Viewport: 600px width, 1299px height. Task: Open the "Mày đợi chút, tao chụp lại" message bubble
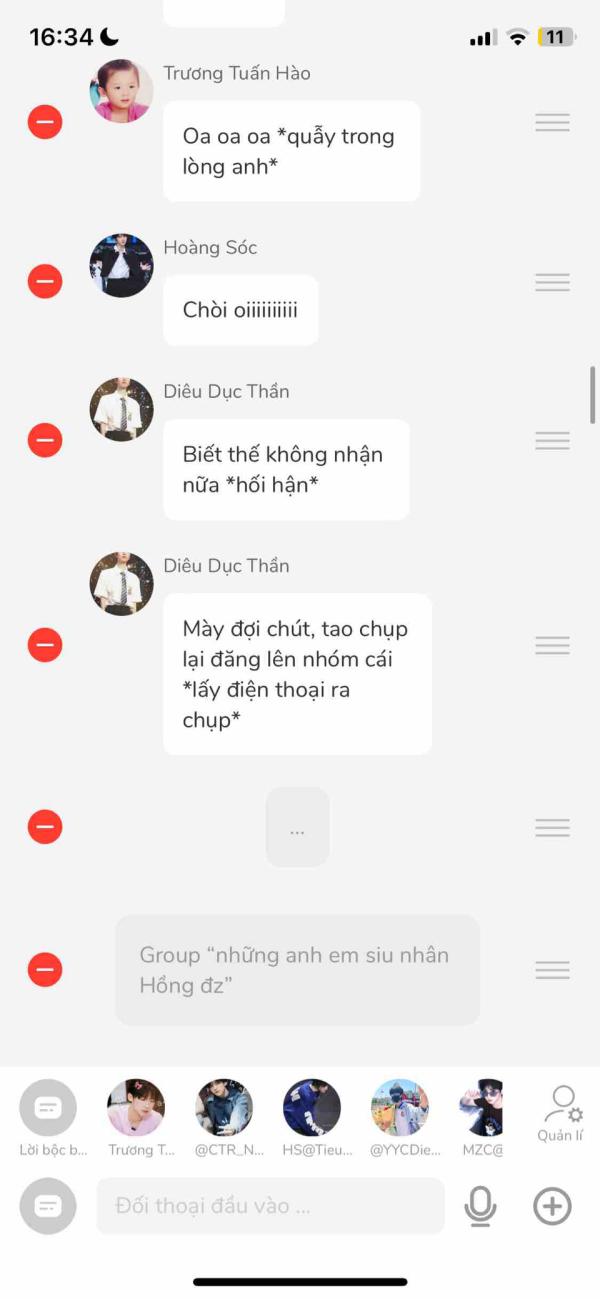pyautogui.click(x=297, y=674)
